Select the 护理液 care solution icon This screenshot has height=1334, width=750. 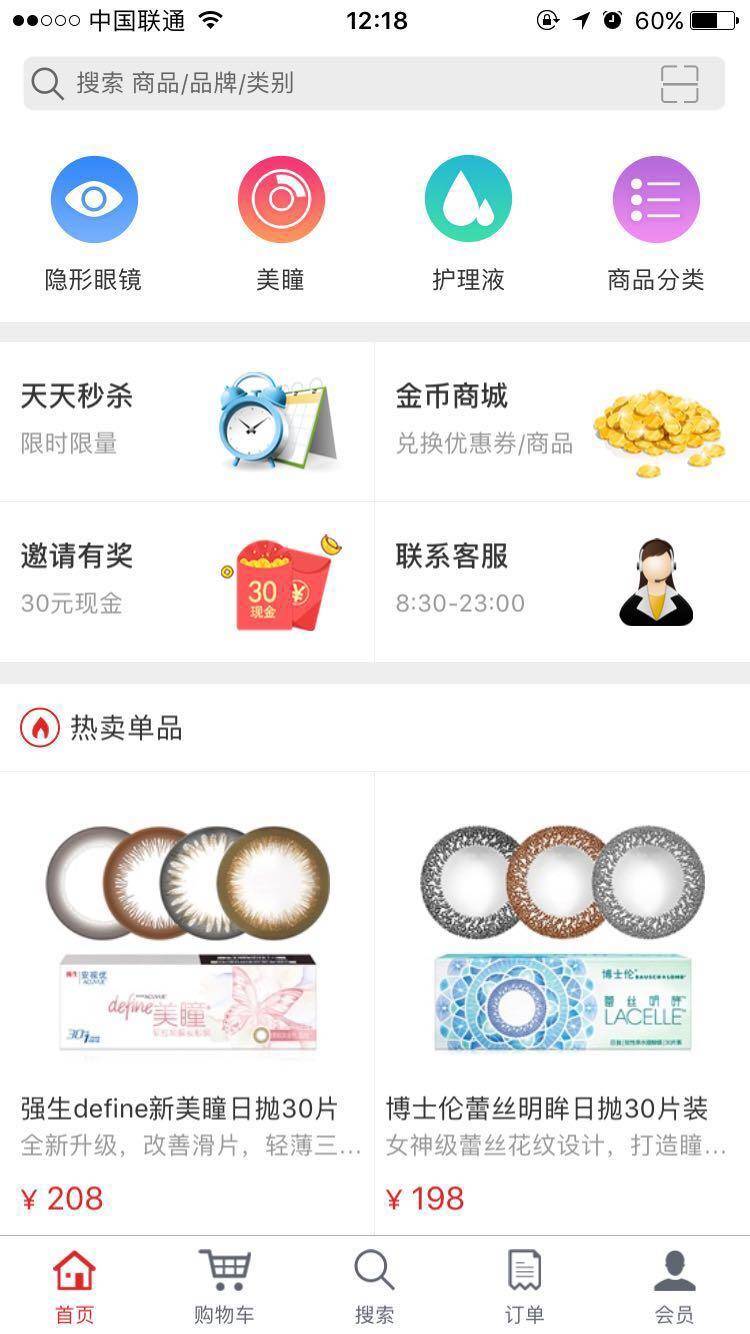(468, 198)
